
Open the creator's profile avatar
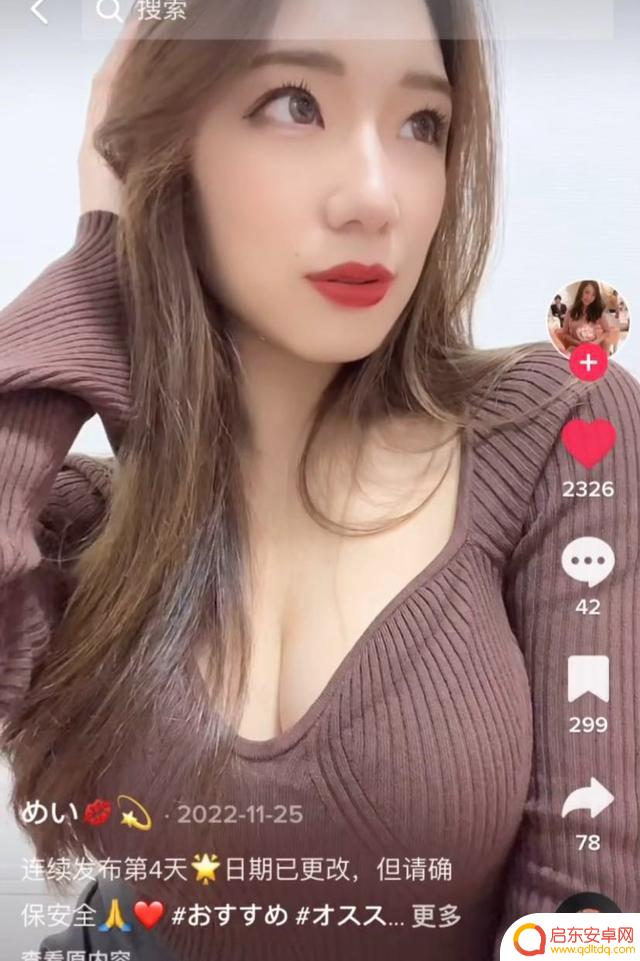coord(588,318)
